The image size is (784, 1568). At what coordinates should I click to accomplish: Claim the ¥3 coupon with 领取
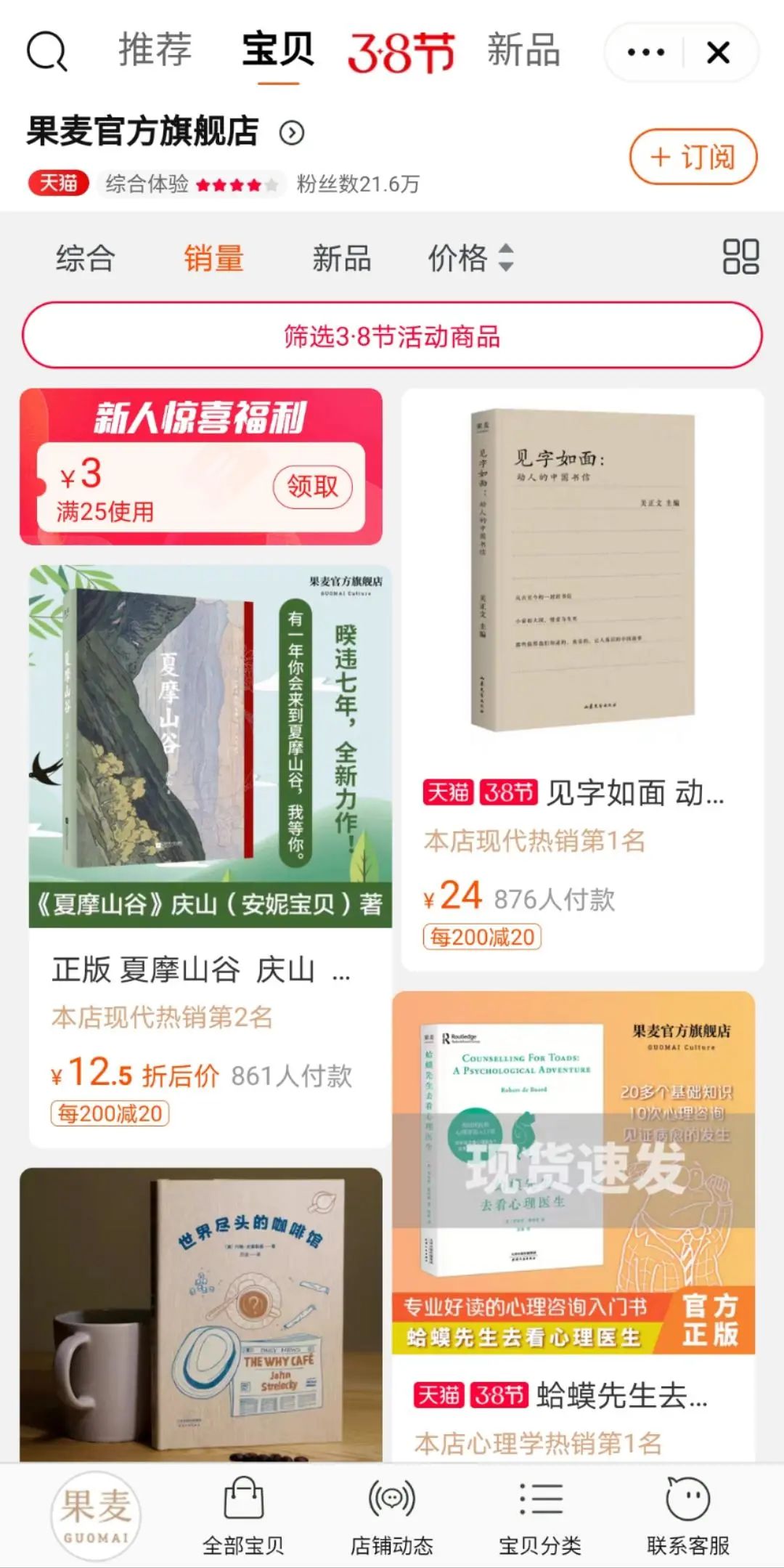click(312, 486)
